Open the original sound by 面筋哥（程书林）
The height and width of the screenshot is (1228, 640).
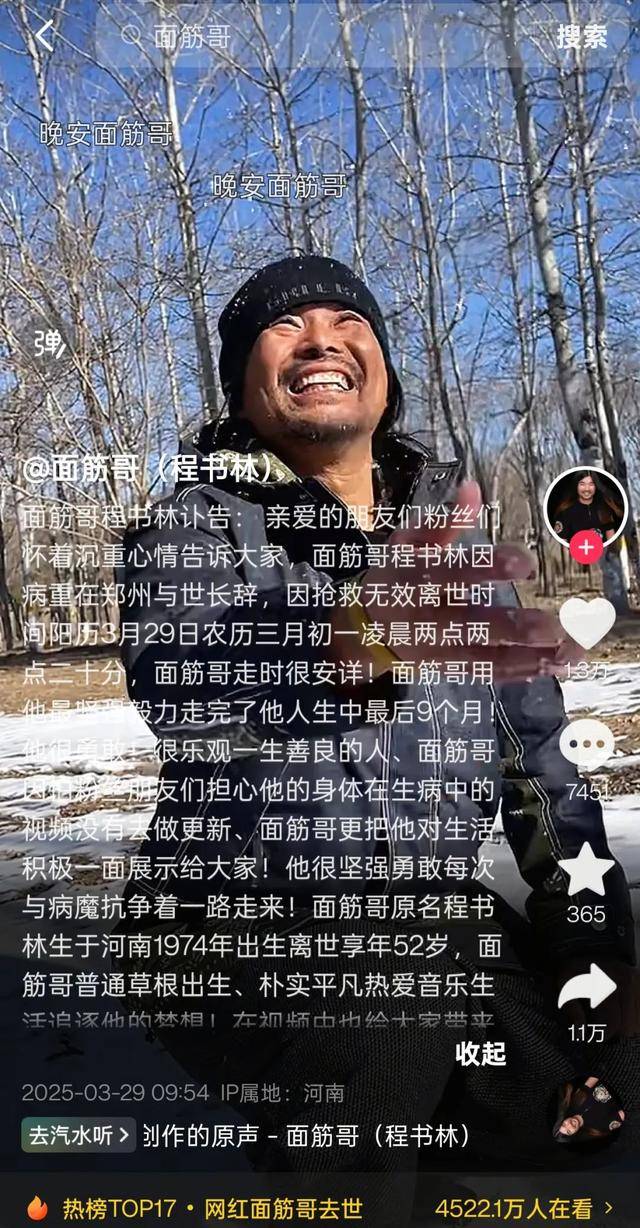pyautogui.click(x=305, y=1136)
